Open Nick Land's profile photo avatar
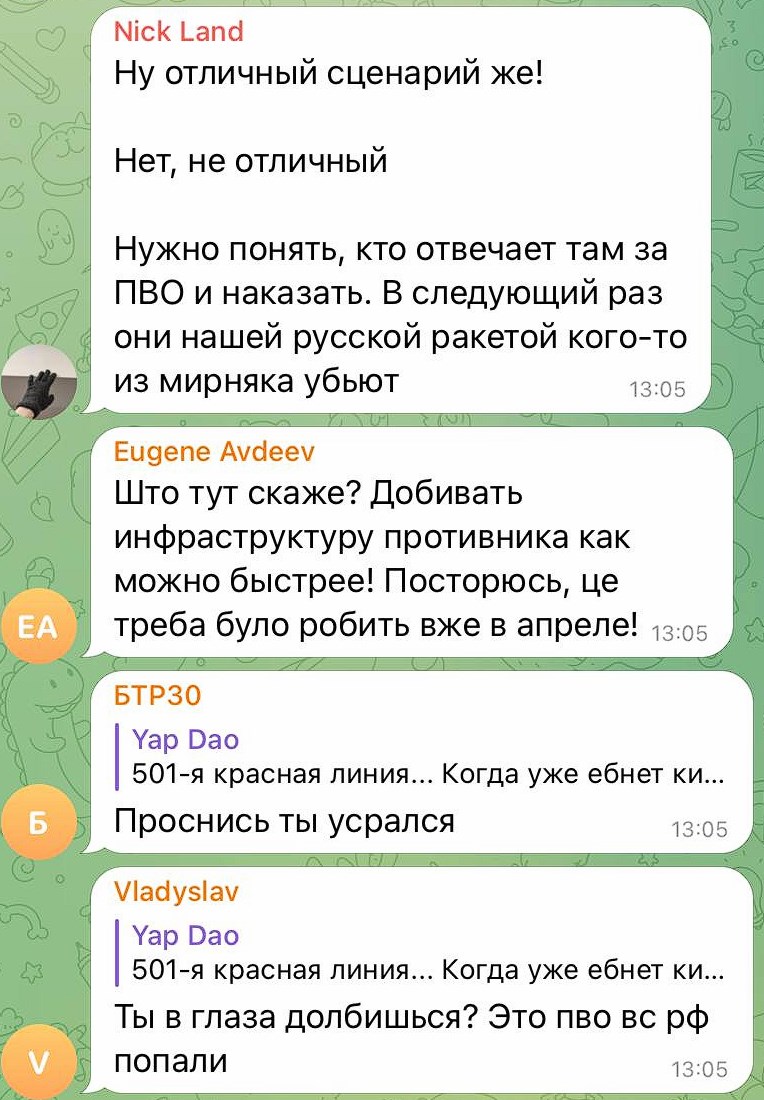The width and height of the screenshot is (764, 1100). 39,383
